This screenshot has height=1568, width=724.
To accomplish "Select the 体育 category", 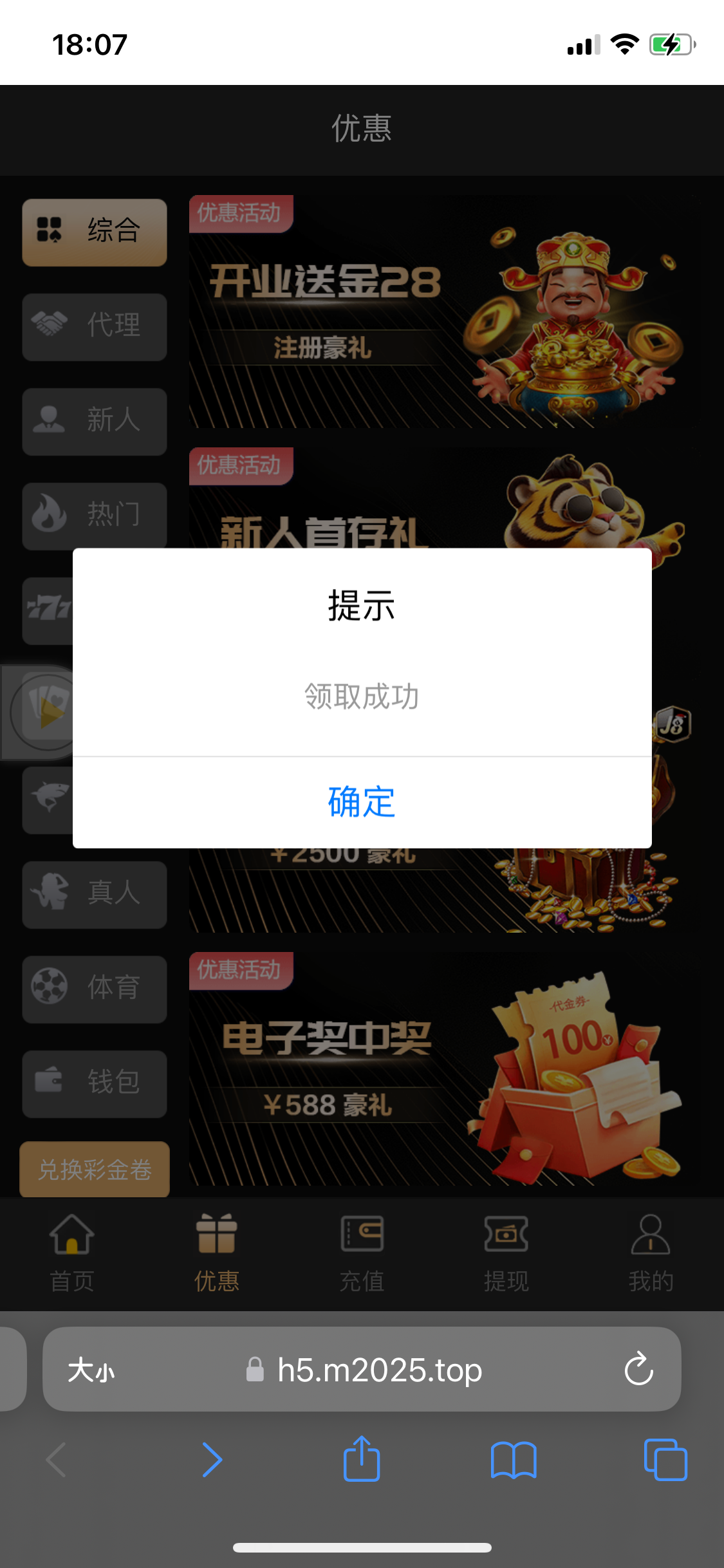I will point(95,989).
